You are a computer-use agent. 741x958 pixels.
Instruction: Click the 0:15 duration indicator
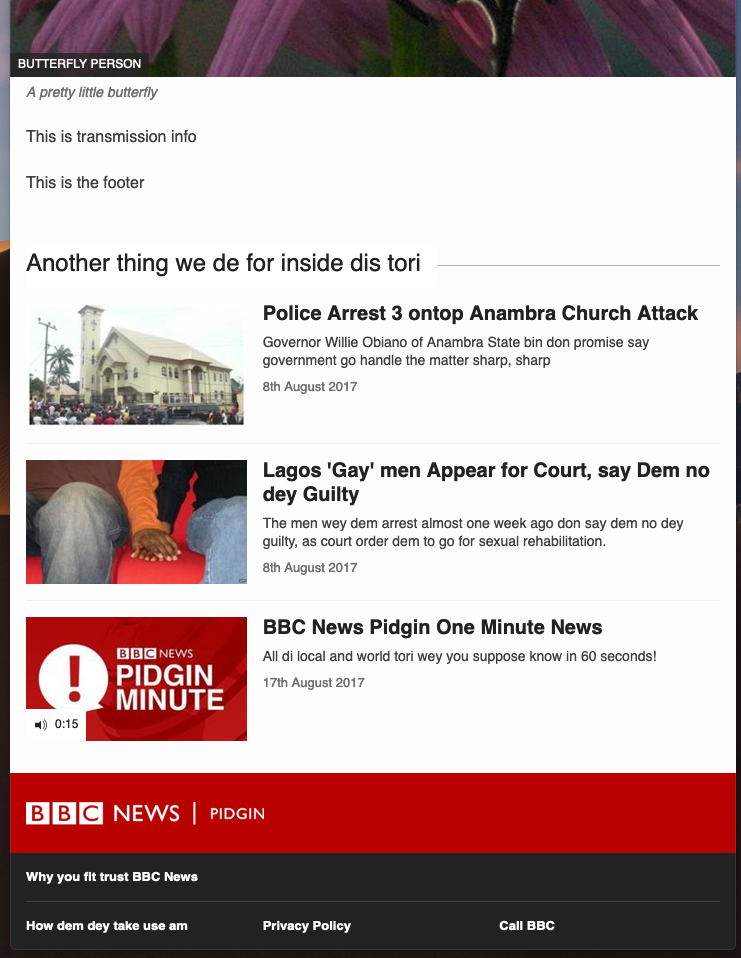click(x=65, y=724)
